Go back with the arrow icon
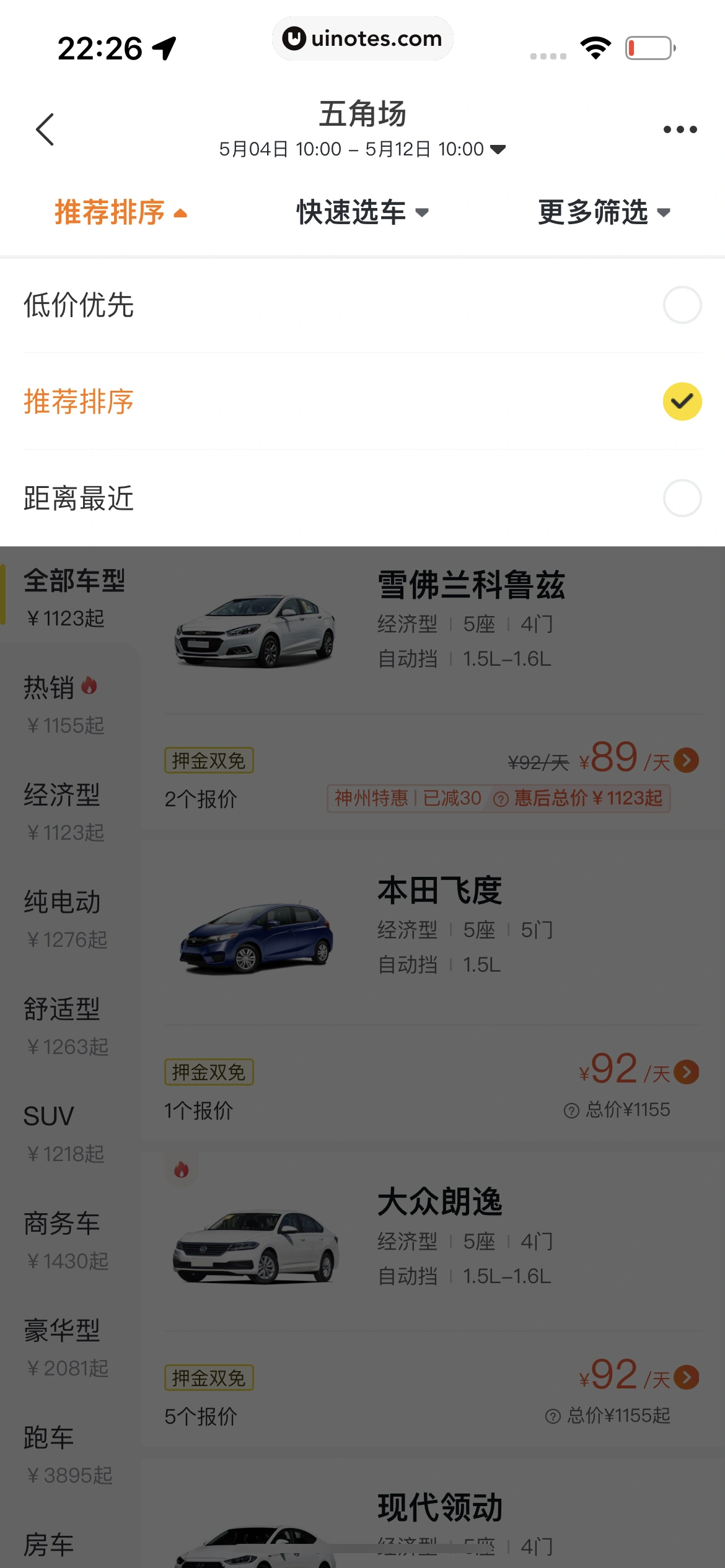Image resolution: width=725 pixels, height=1568 pixels. click(45, 129)
